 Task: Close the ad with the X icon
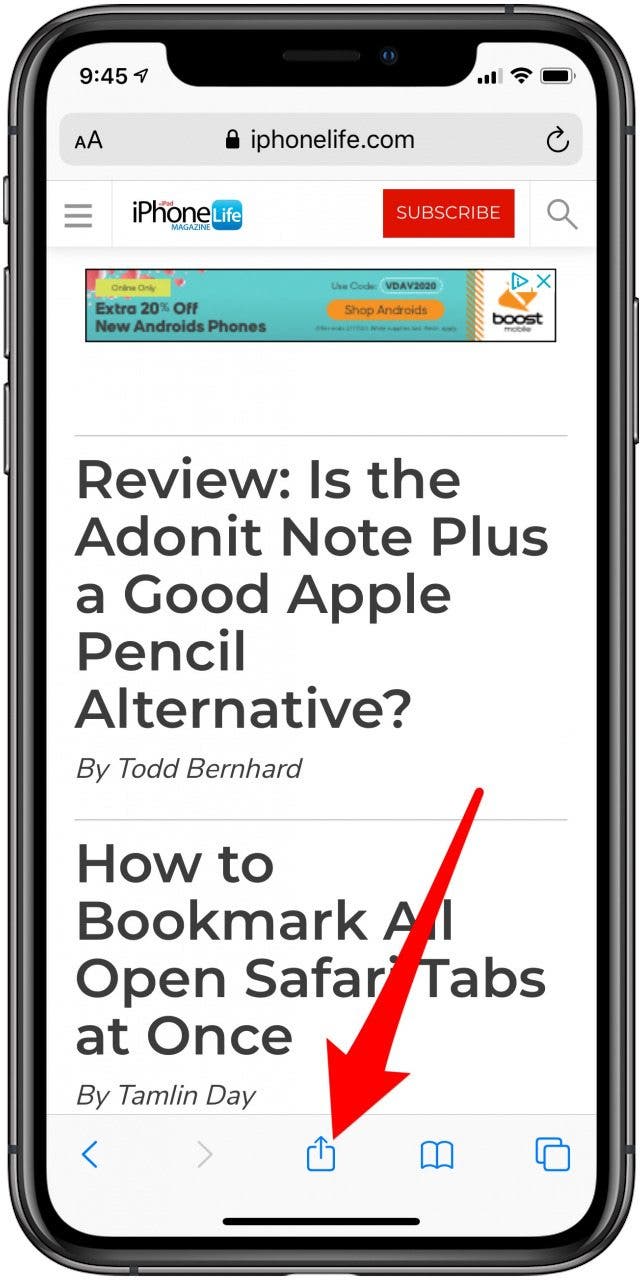tap(543, 282)
